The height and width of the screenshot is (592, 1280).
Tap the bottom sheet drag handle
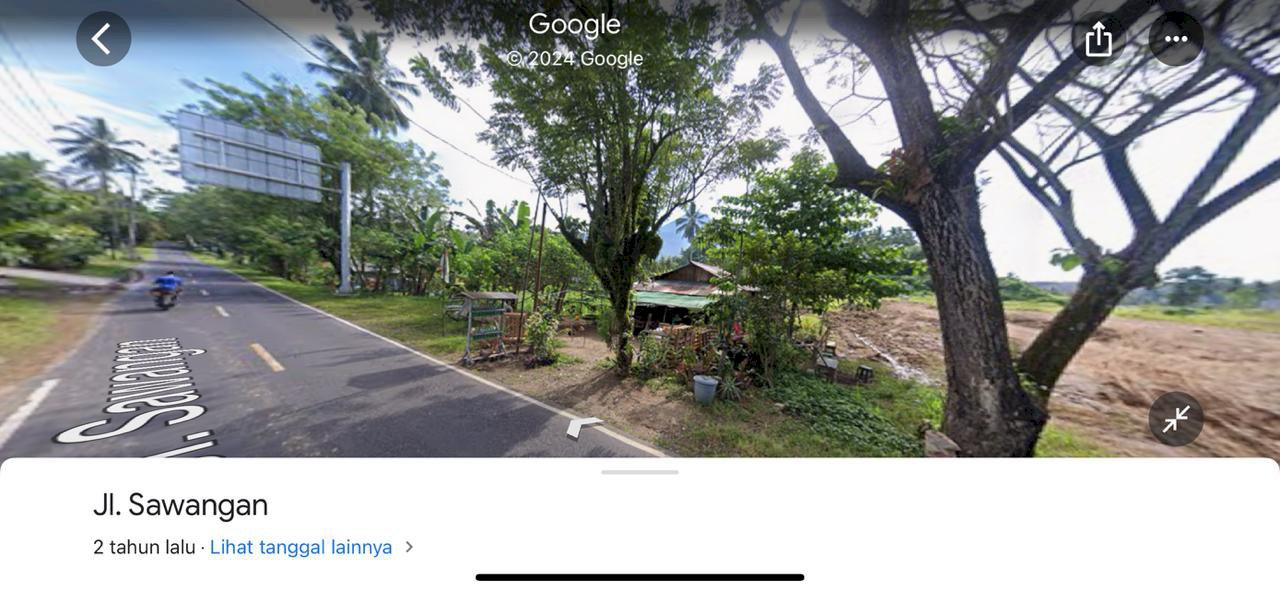[x=640, y=472]
